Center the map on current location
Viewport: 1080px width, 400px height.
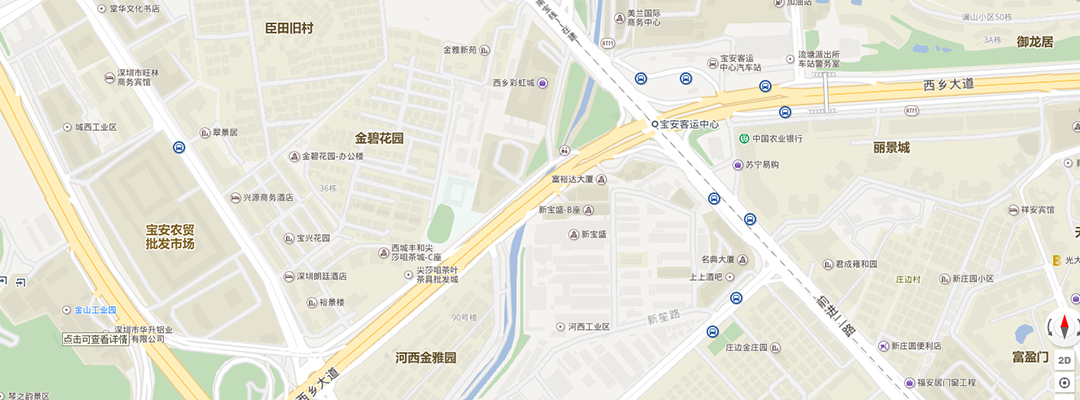(1064, 383)
